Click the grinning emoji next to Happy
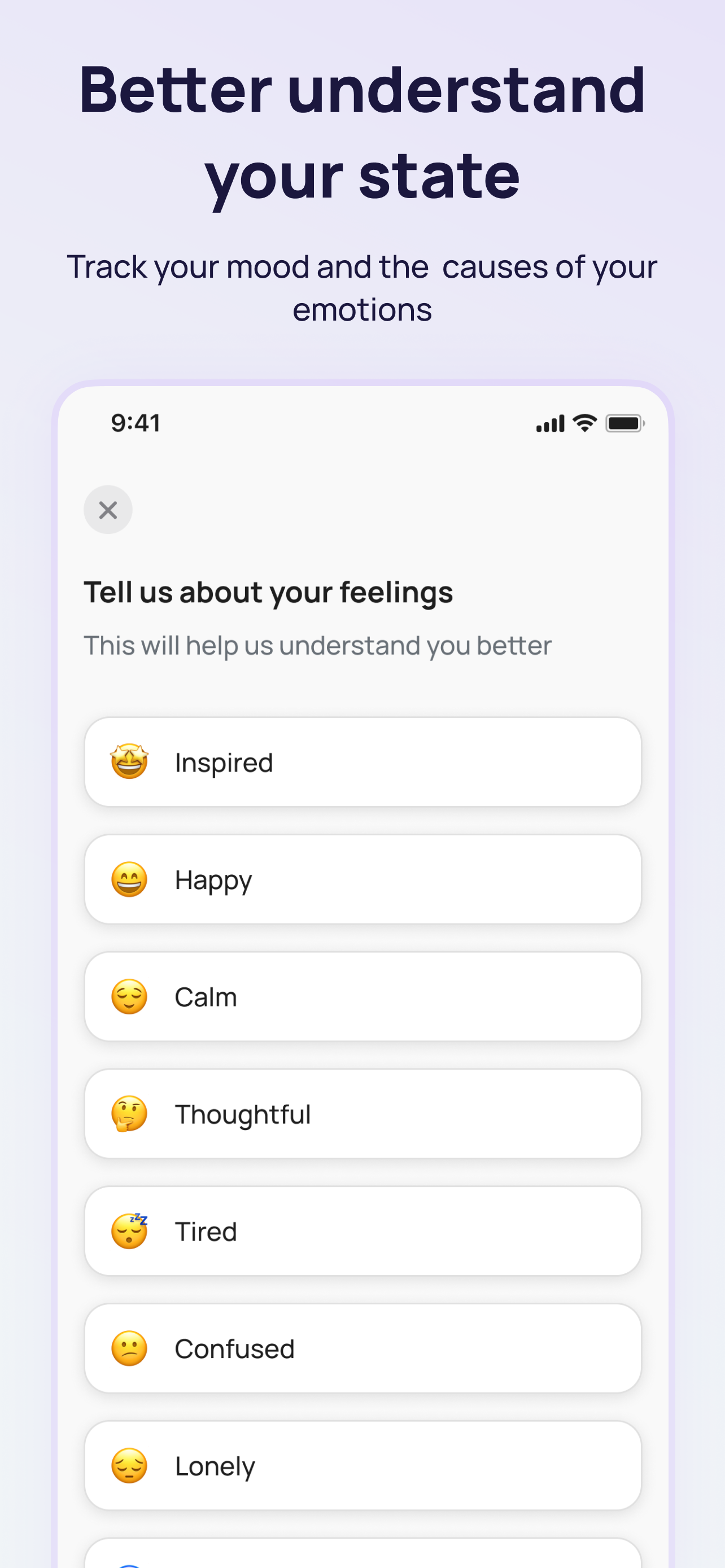This screenshot has width=725, height=1568. (x=129, y=879)
